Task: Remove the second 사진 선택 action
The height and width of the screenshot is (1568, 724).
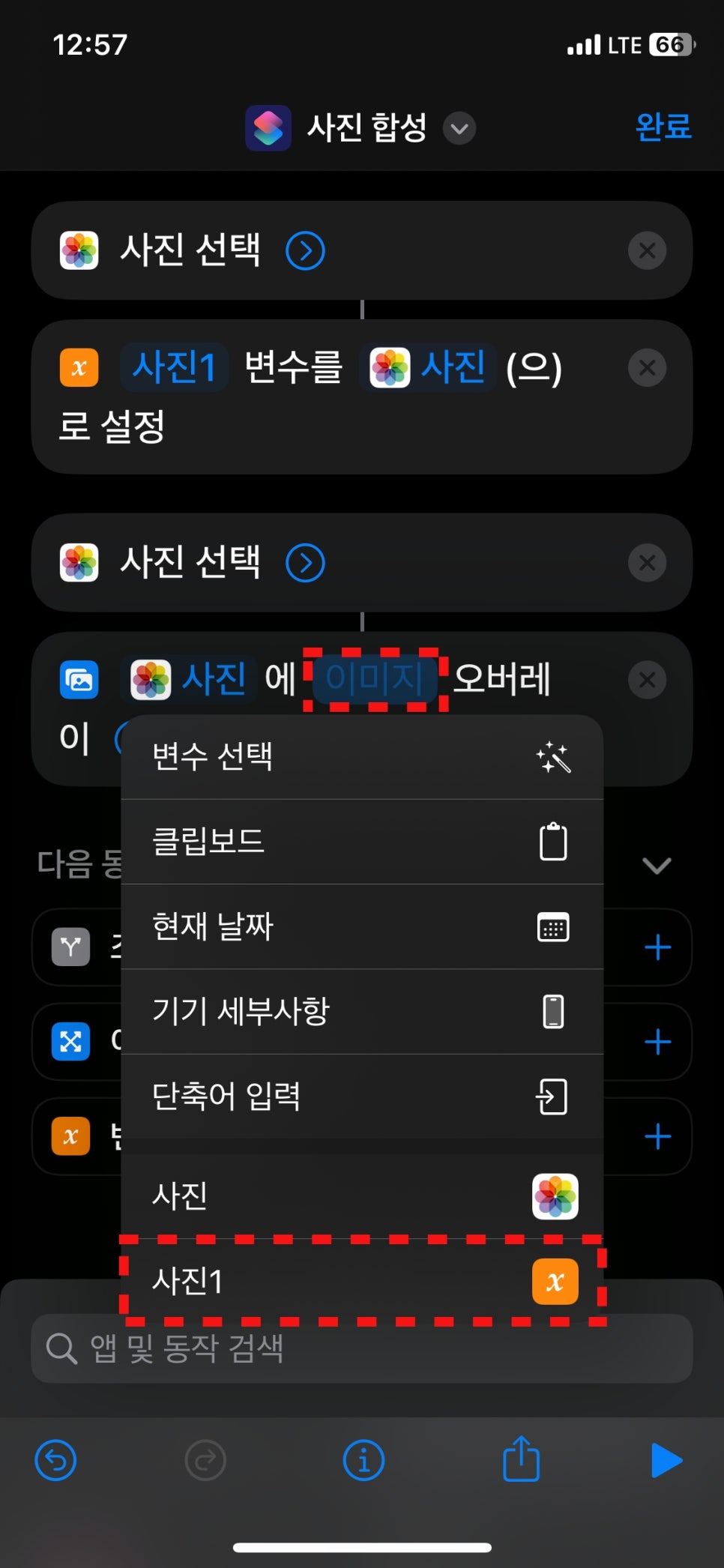Action: [x=647, y=563]
